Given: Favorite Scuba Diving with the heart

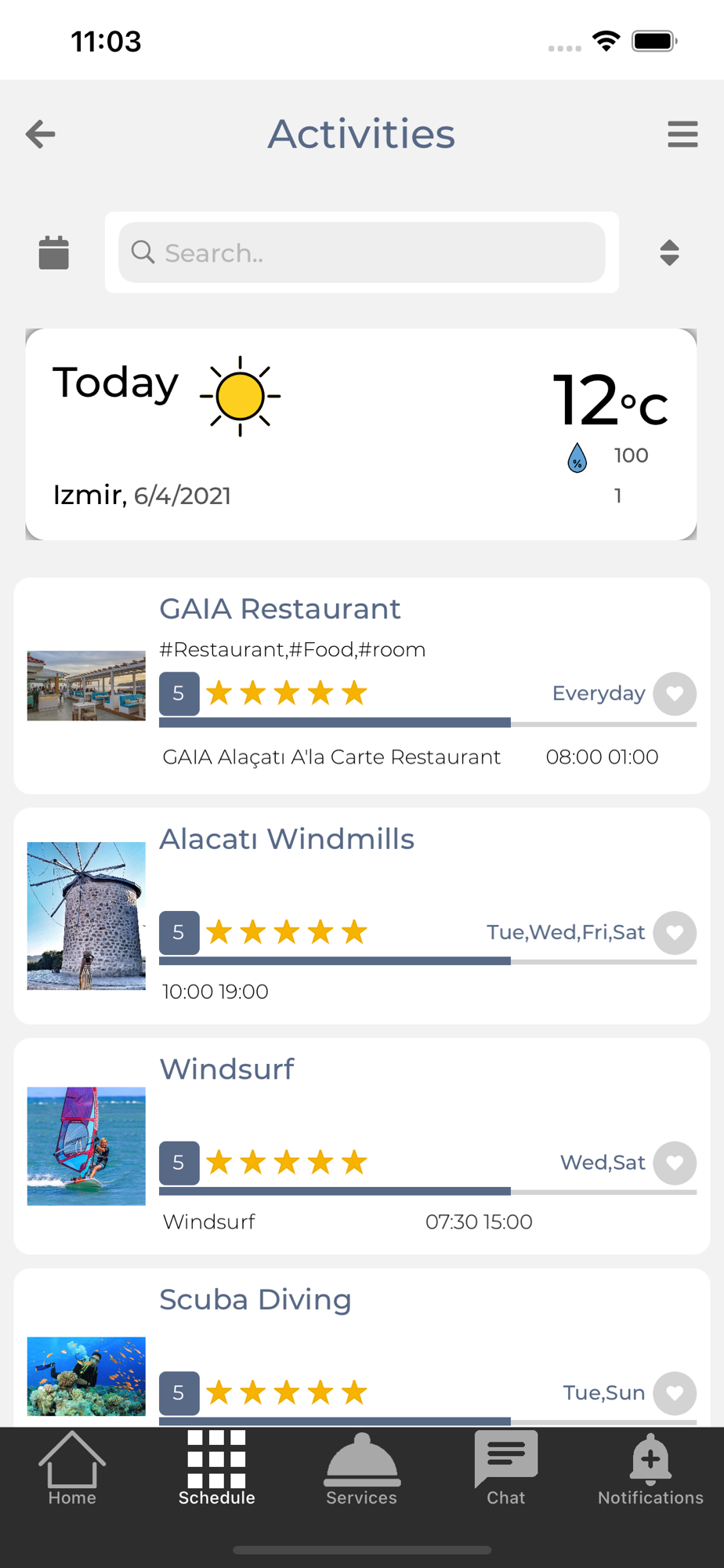Looking at the screenshot, I should tap(675, 1393).
